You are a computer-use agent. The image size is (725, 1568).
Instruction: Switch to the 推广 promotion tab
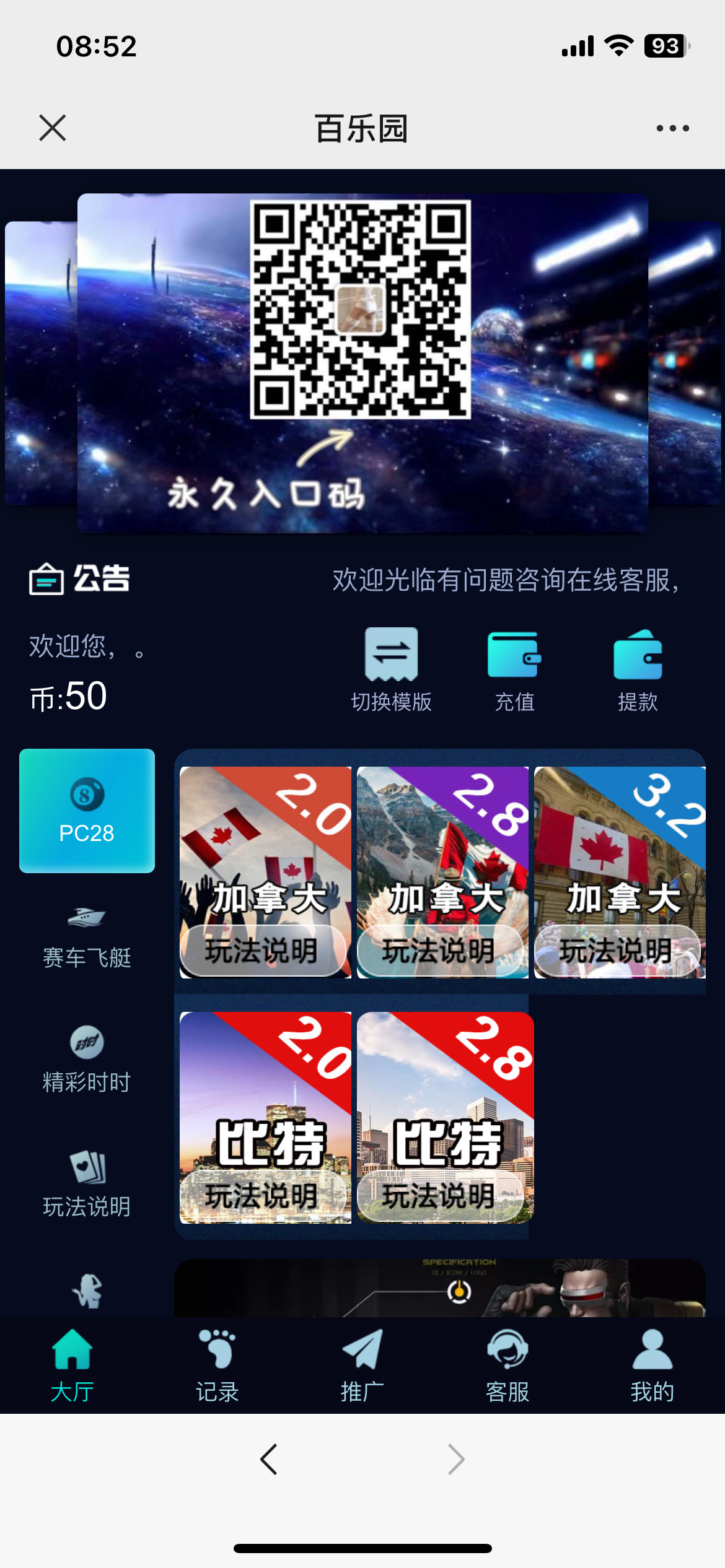[362, 1366]
